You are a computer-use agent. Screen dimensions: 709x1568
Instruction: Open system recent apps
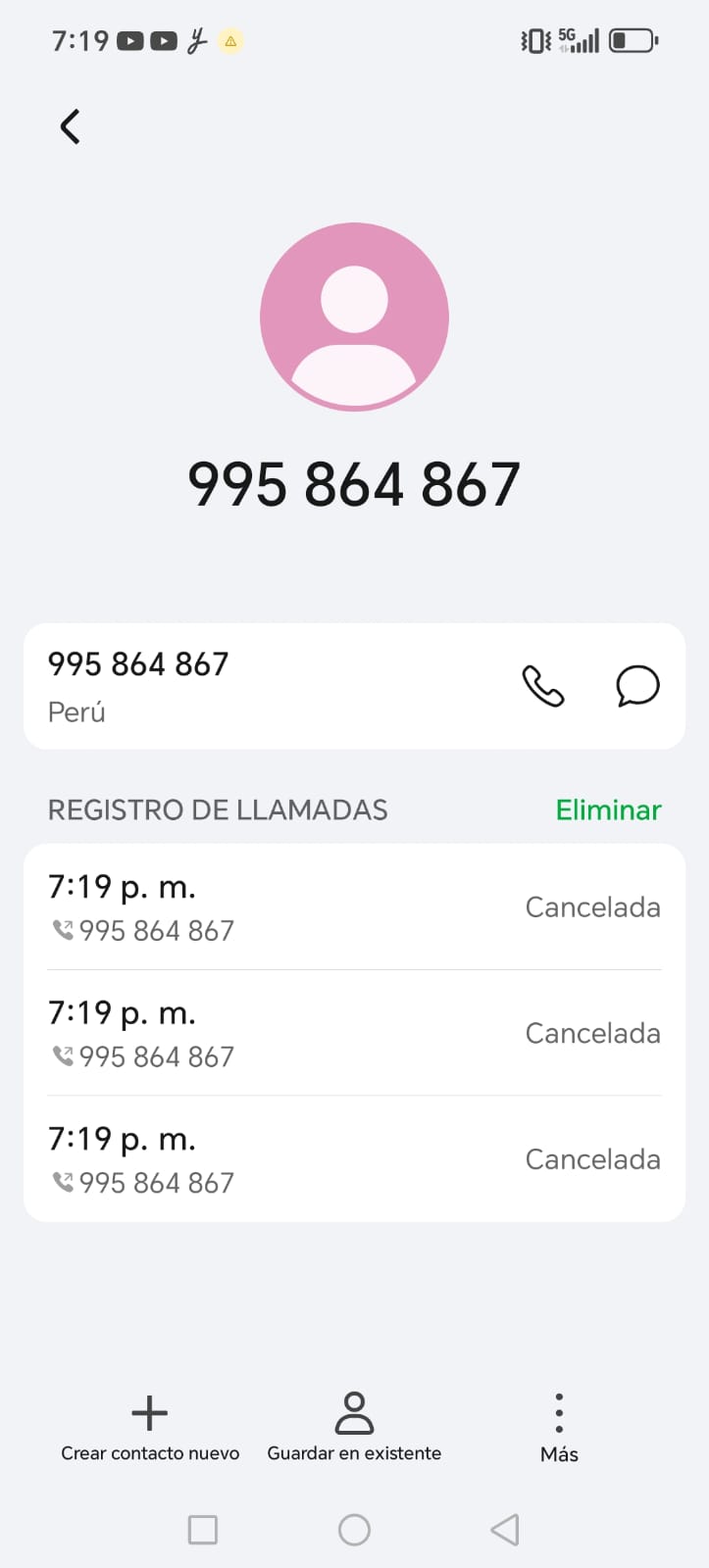203,1530
